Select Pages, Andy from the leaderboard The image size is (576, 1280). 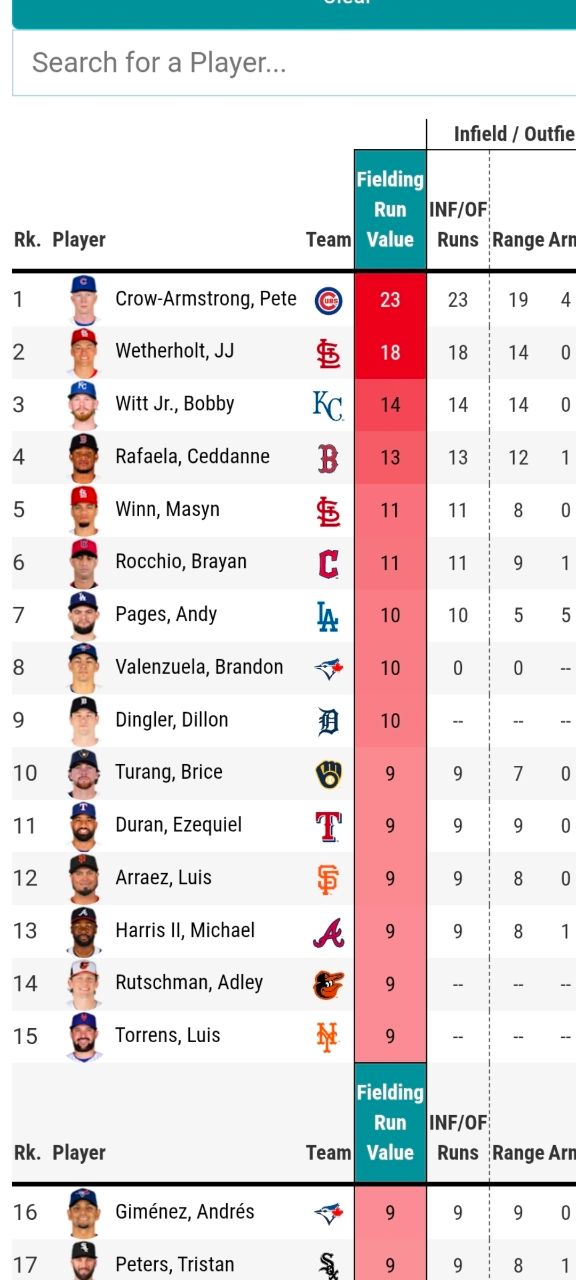tap(166, 614)
